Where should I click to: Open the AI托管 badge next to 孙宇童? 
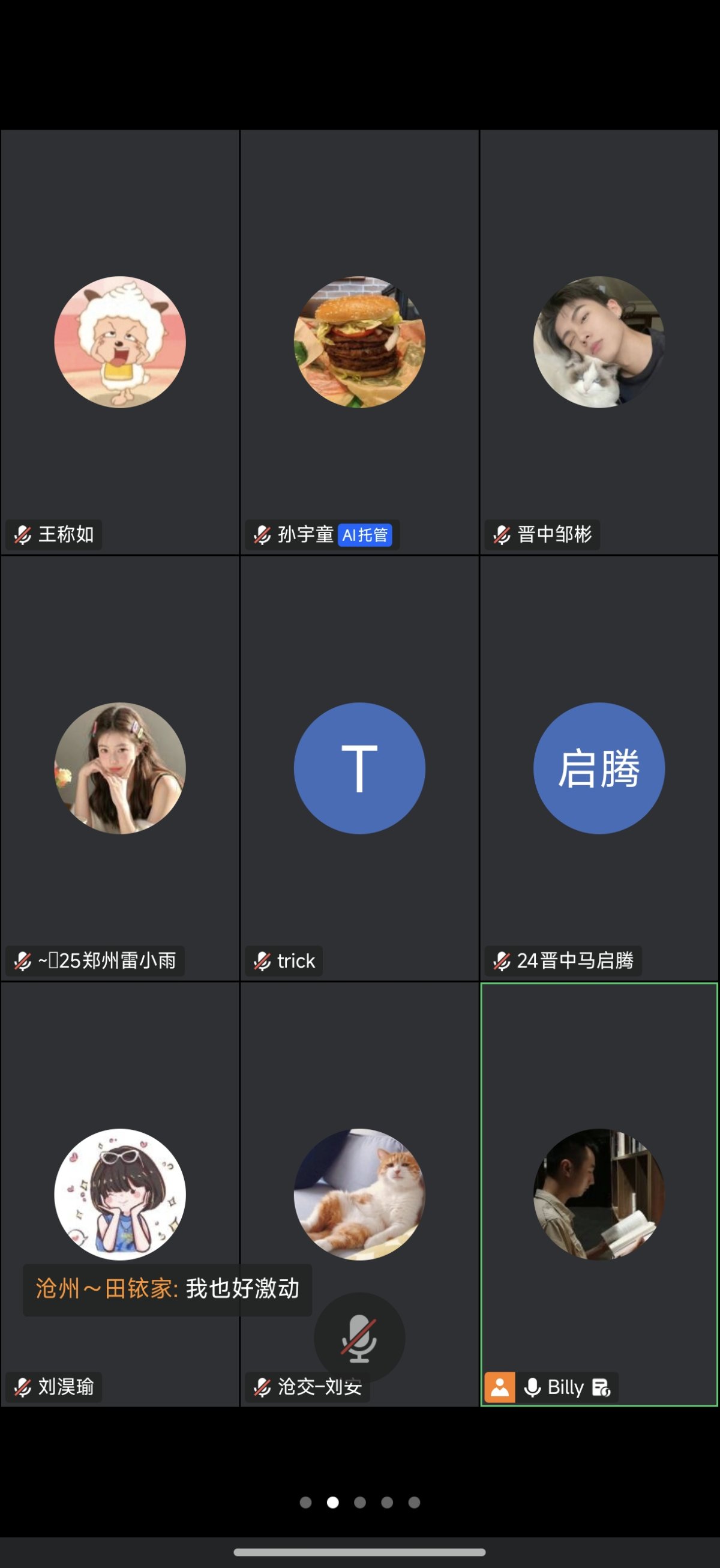coord(366,535)
